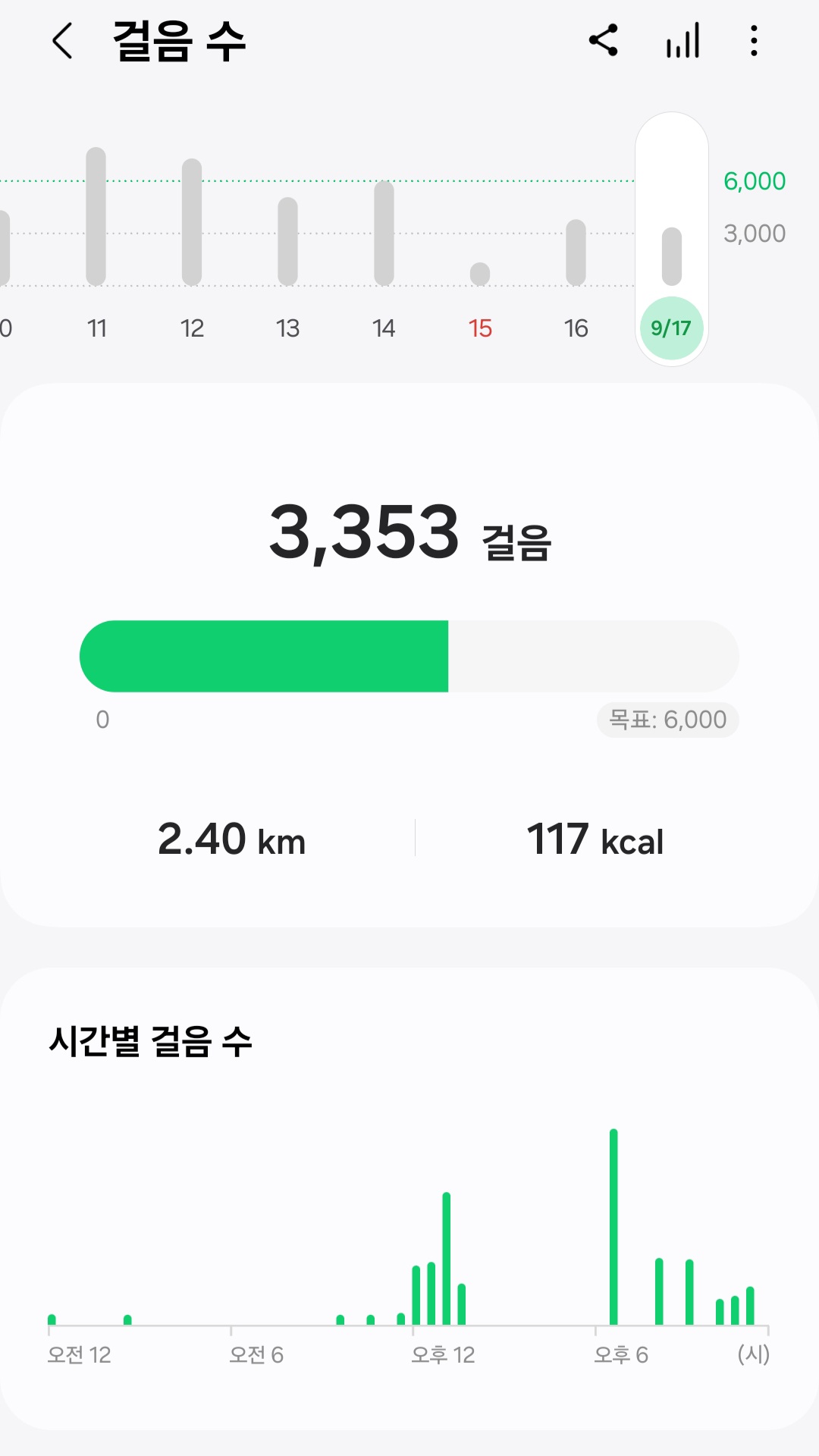Select day 13 in the daily chart
This screenshot has height=1456, width=819.
point(288,243)
